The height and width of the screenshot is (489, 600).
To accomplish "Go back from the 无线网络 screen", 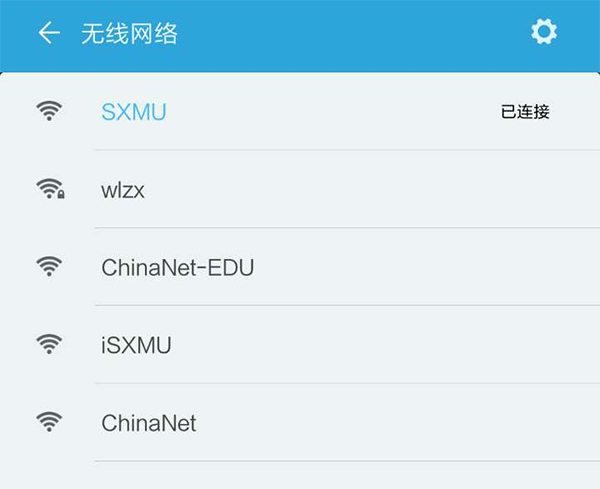I will pos(48,34).
